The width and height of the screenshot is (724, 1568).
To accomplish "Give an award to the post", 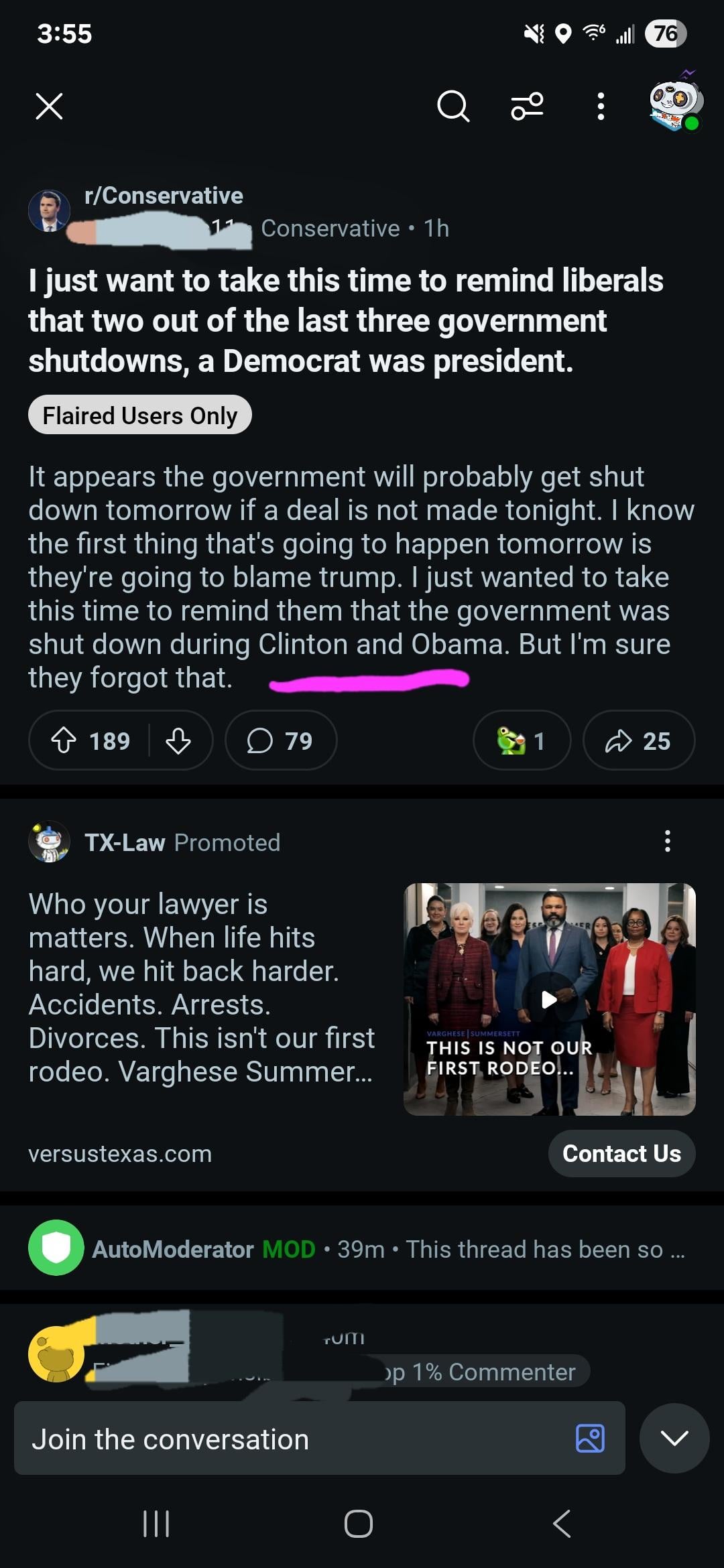I will [522, 741].
